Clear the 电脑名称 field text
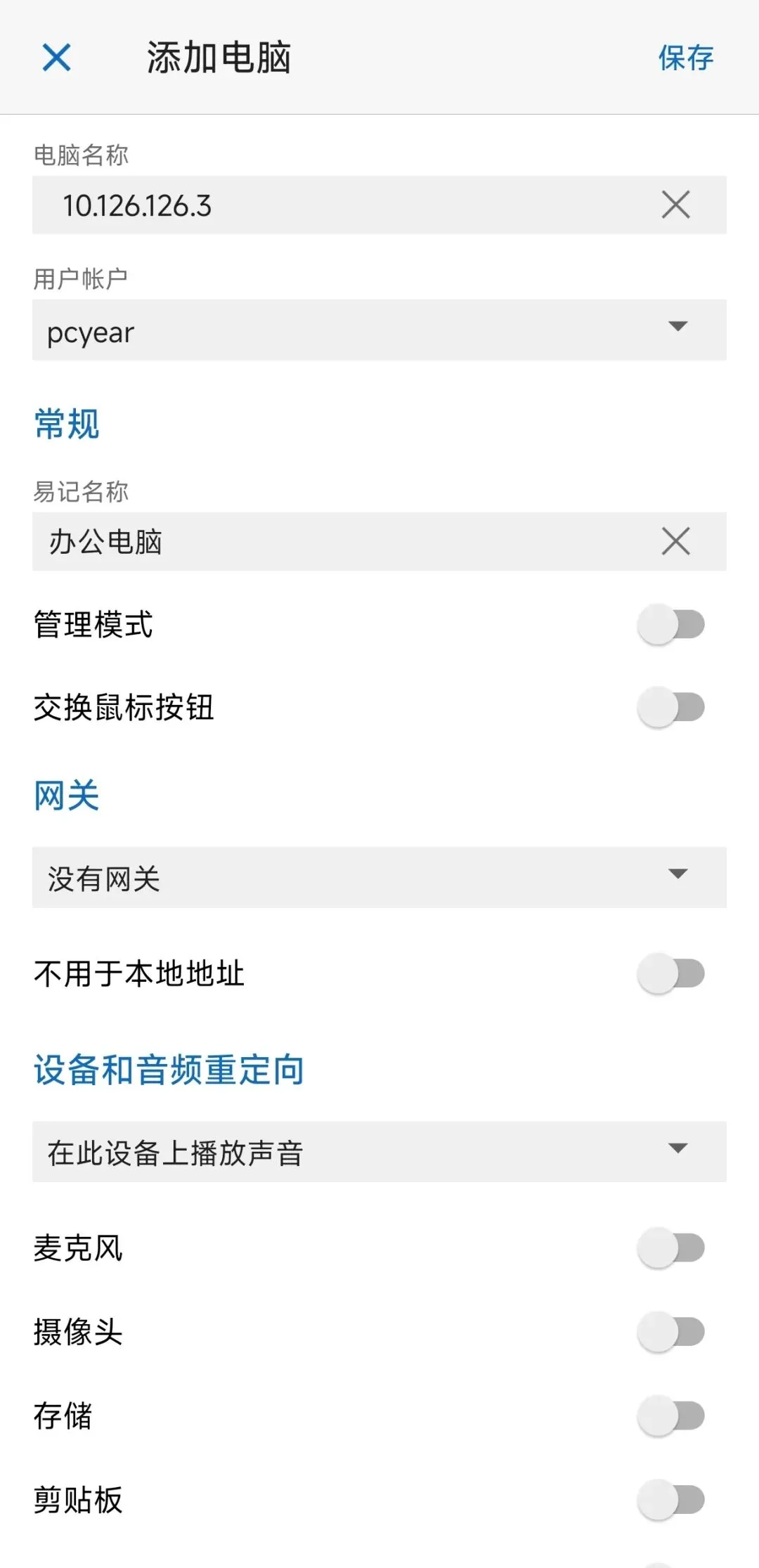Viewport: 759px width, 1568px height. coord(676,205)
